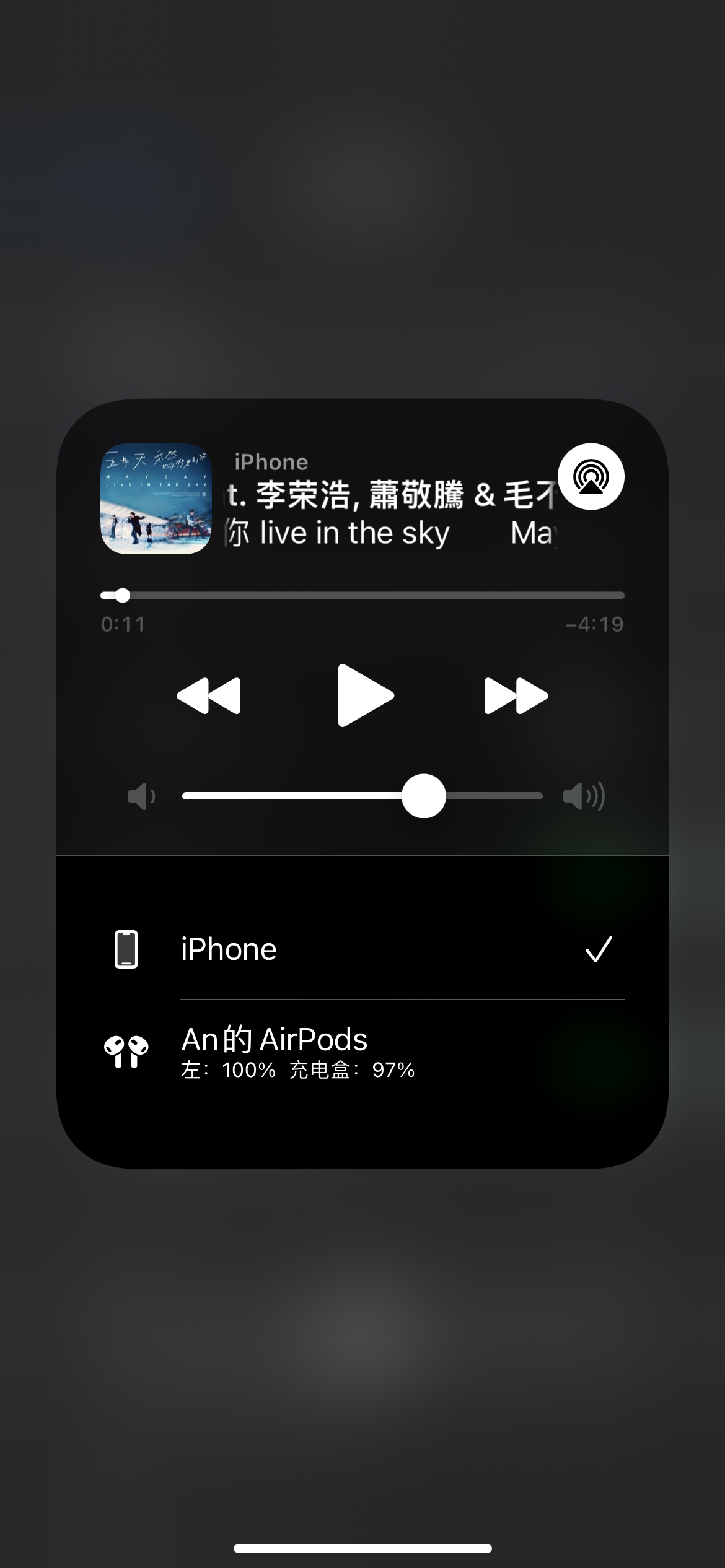Tap the song progress bar
This screenshot has width=725, height=1568.
click(362, 596)
